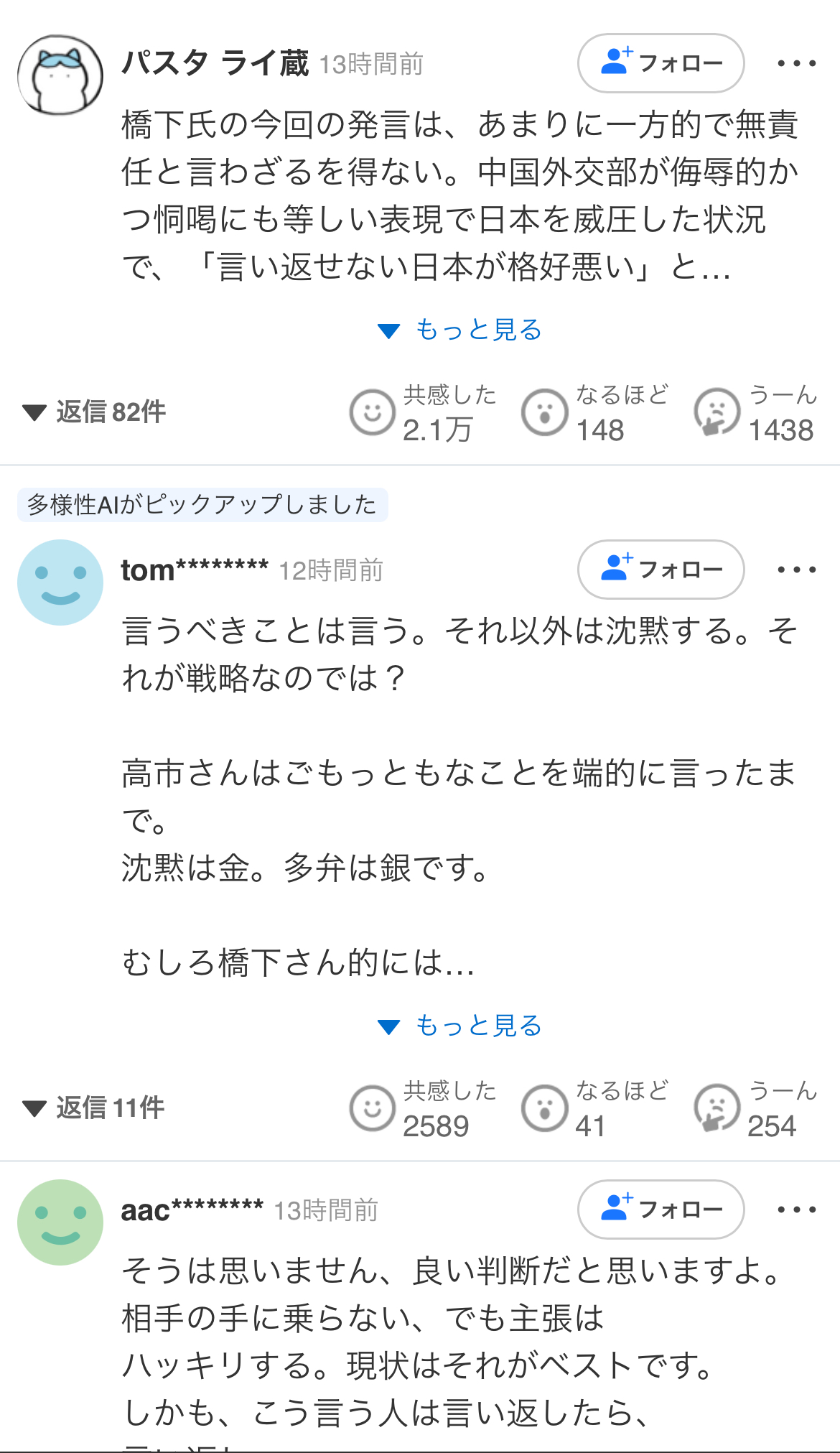This screenshot has height=1453, width=840.
Task: Open aac********'s profile avatar
Action: pyautogui.click(x=60, y=1222)
